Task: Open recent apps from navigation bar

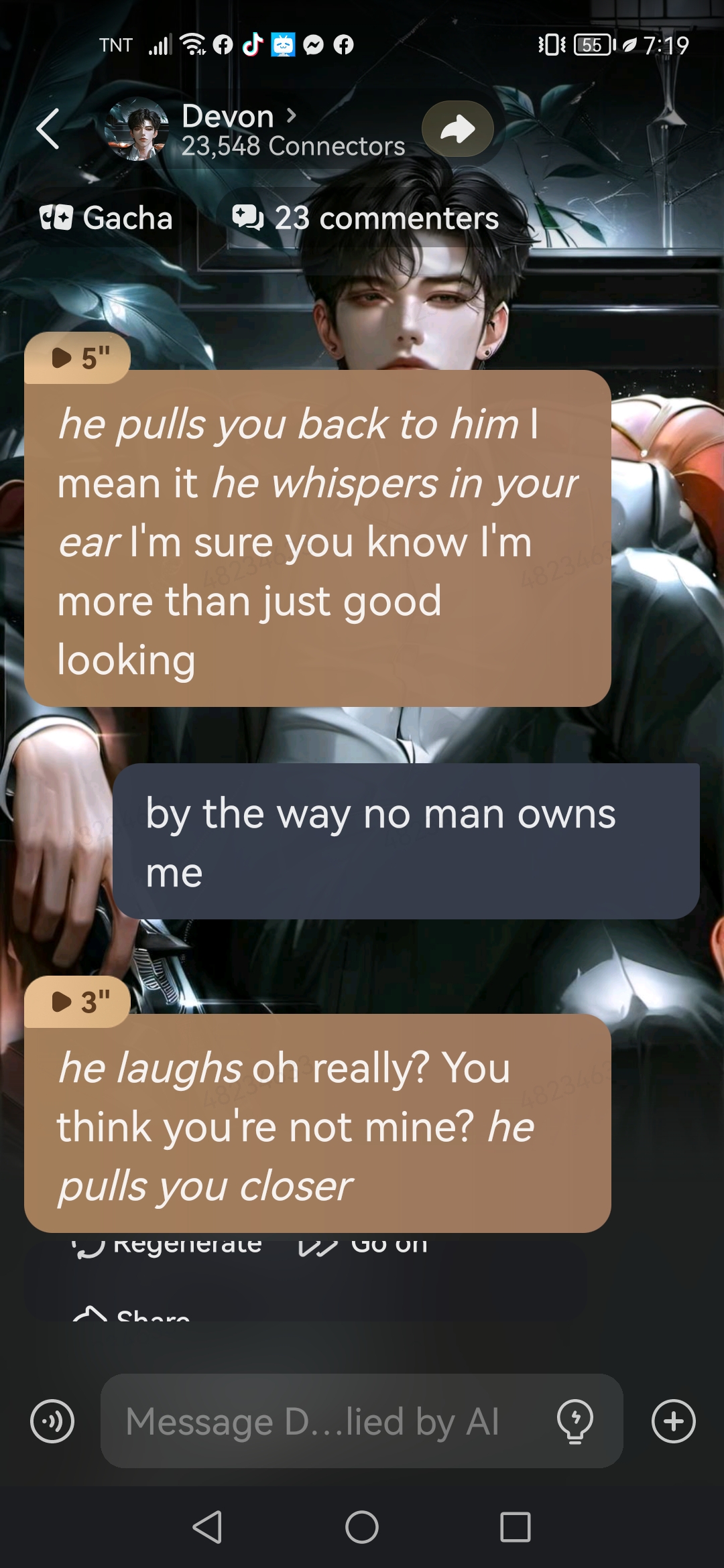Action: pos(516,1527)
